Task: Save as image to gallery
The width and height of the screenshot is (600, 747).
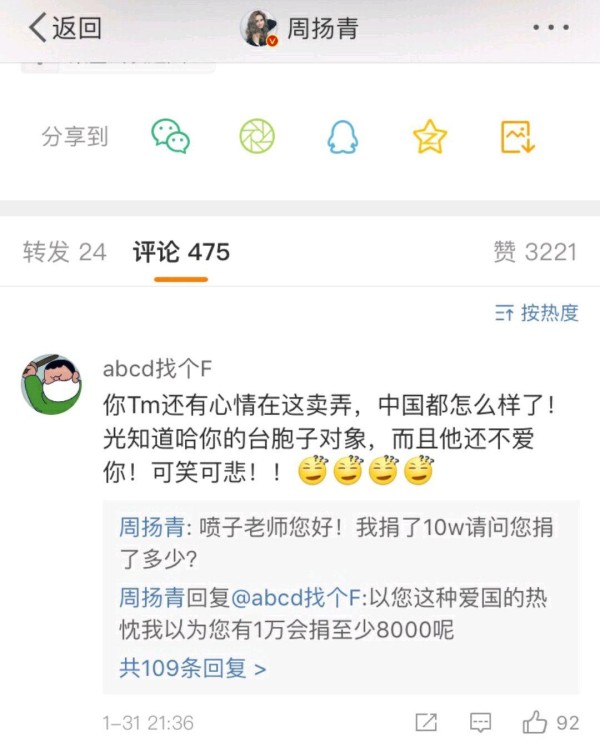Action: pyautogui.click(x=518, y=136)
